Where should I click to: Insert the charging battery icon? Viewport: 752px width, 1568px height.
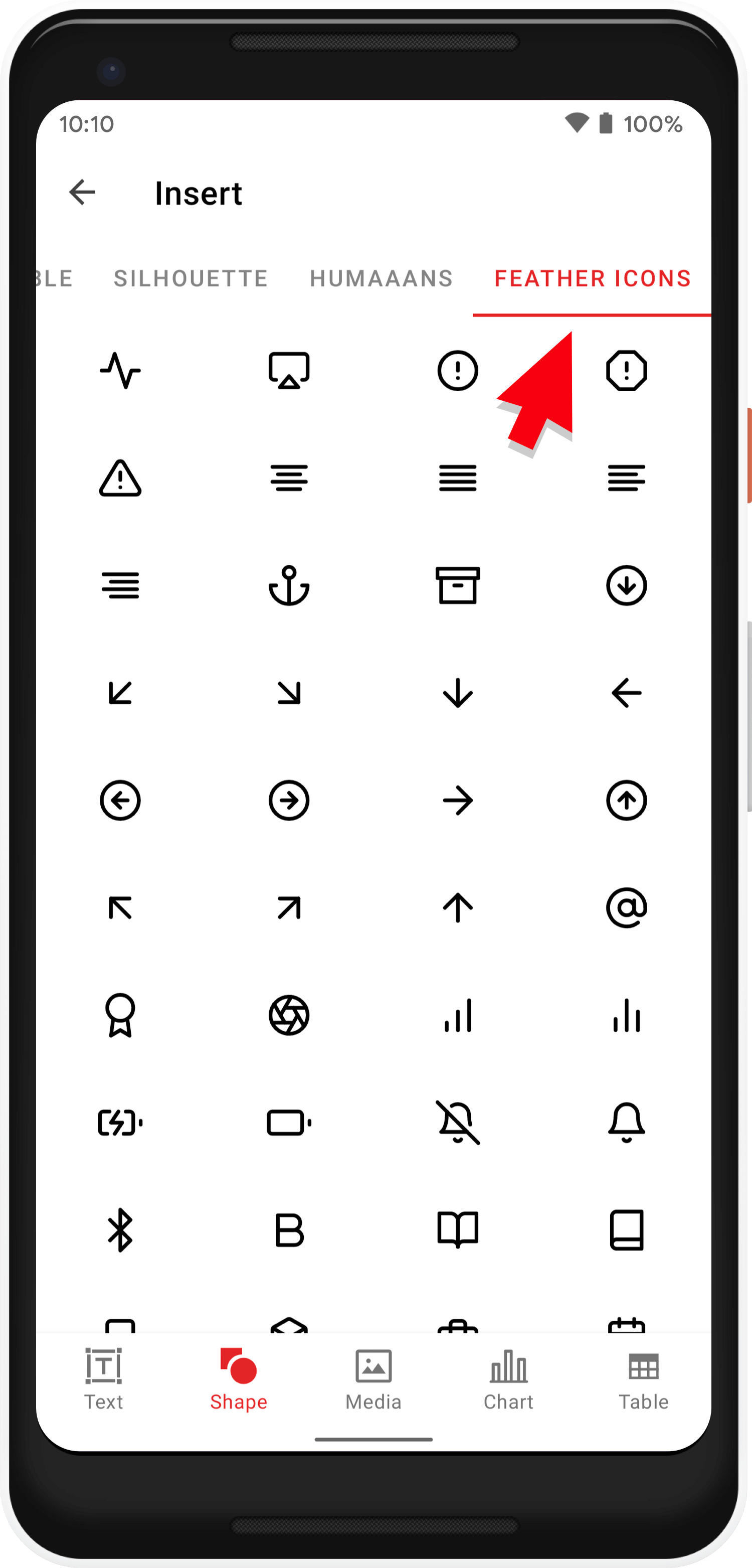pos(120,1123)
